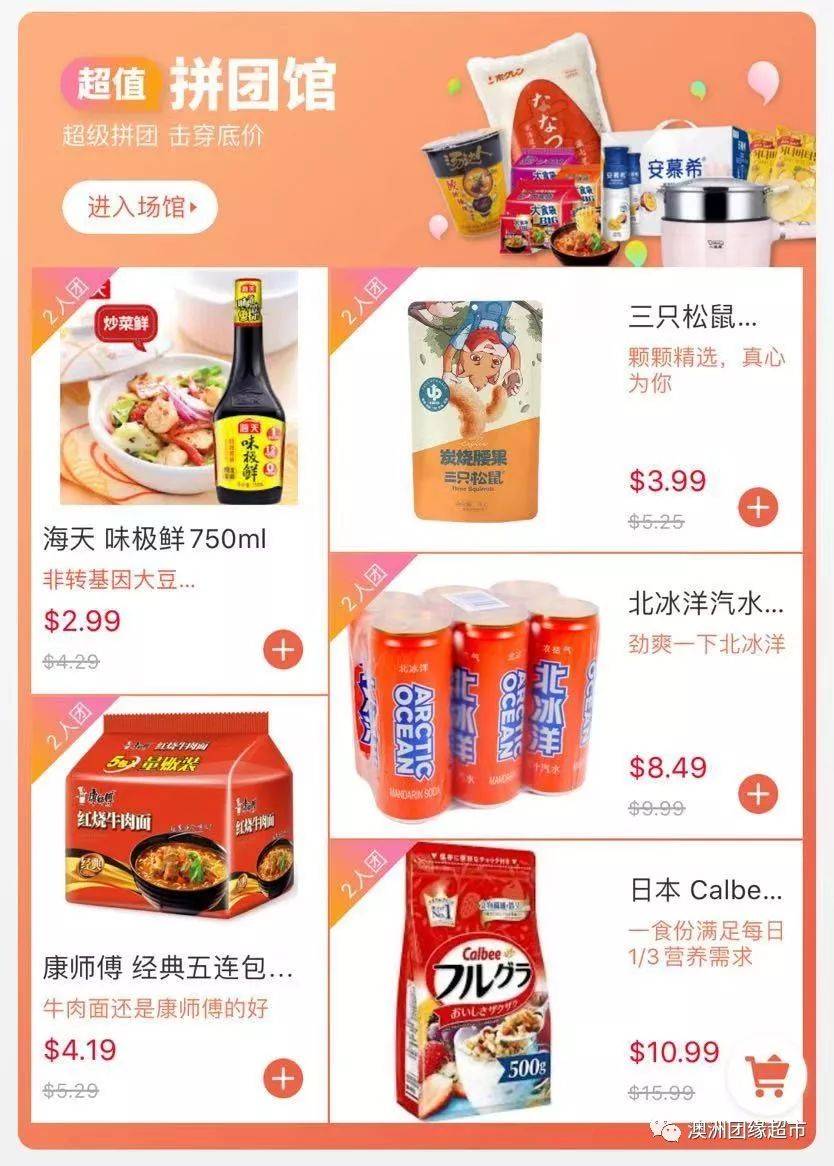Open the floating shopping cart
Screen dimensions: 834x1166
(x=767, y=1075)
